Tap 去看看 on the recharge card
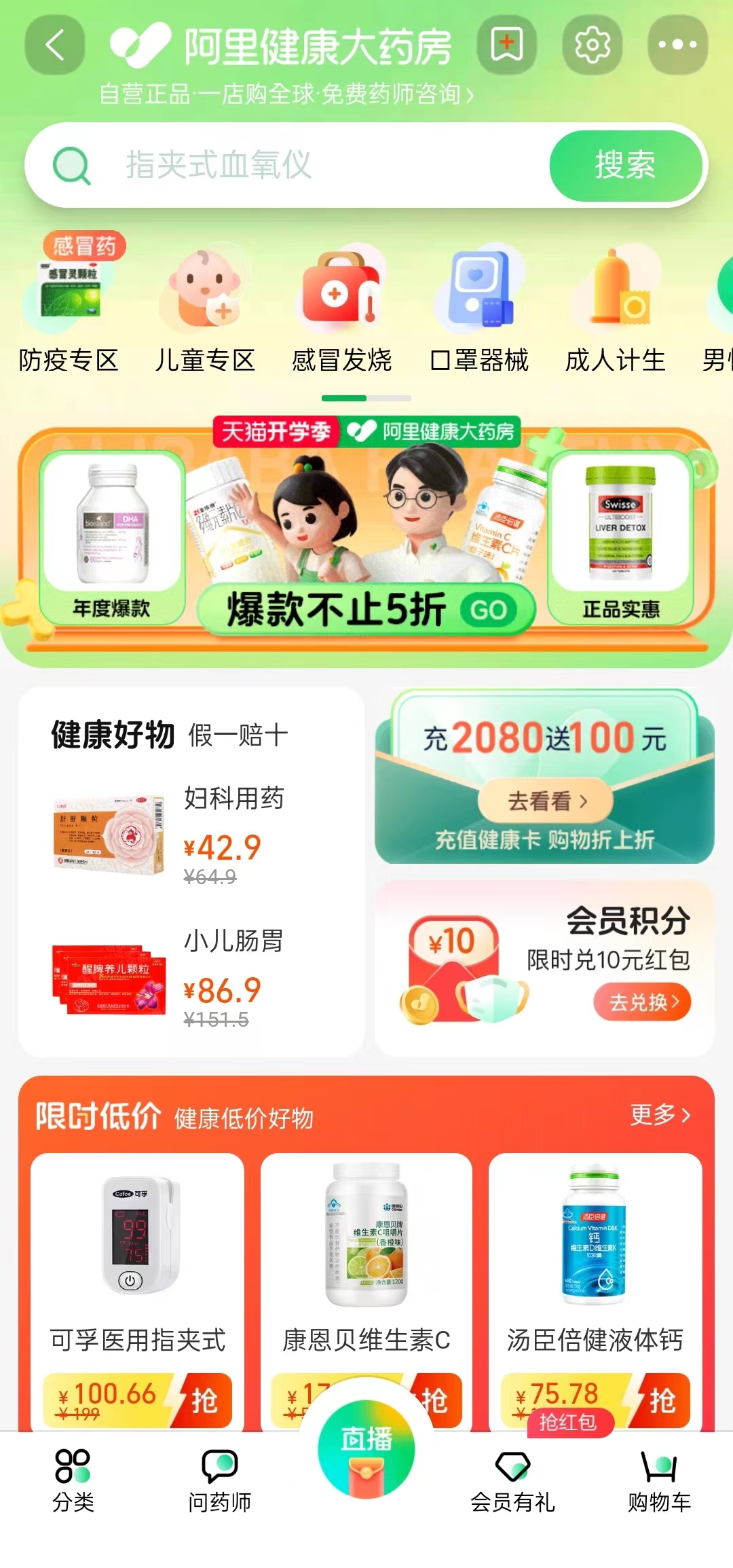The width and height of the screenshot is (733, 1568). (546, 801)
